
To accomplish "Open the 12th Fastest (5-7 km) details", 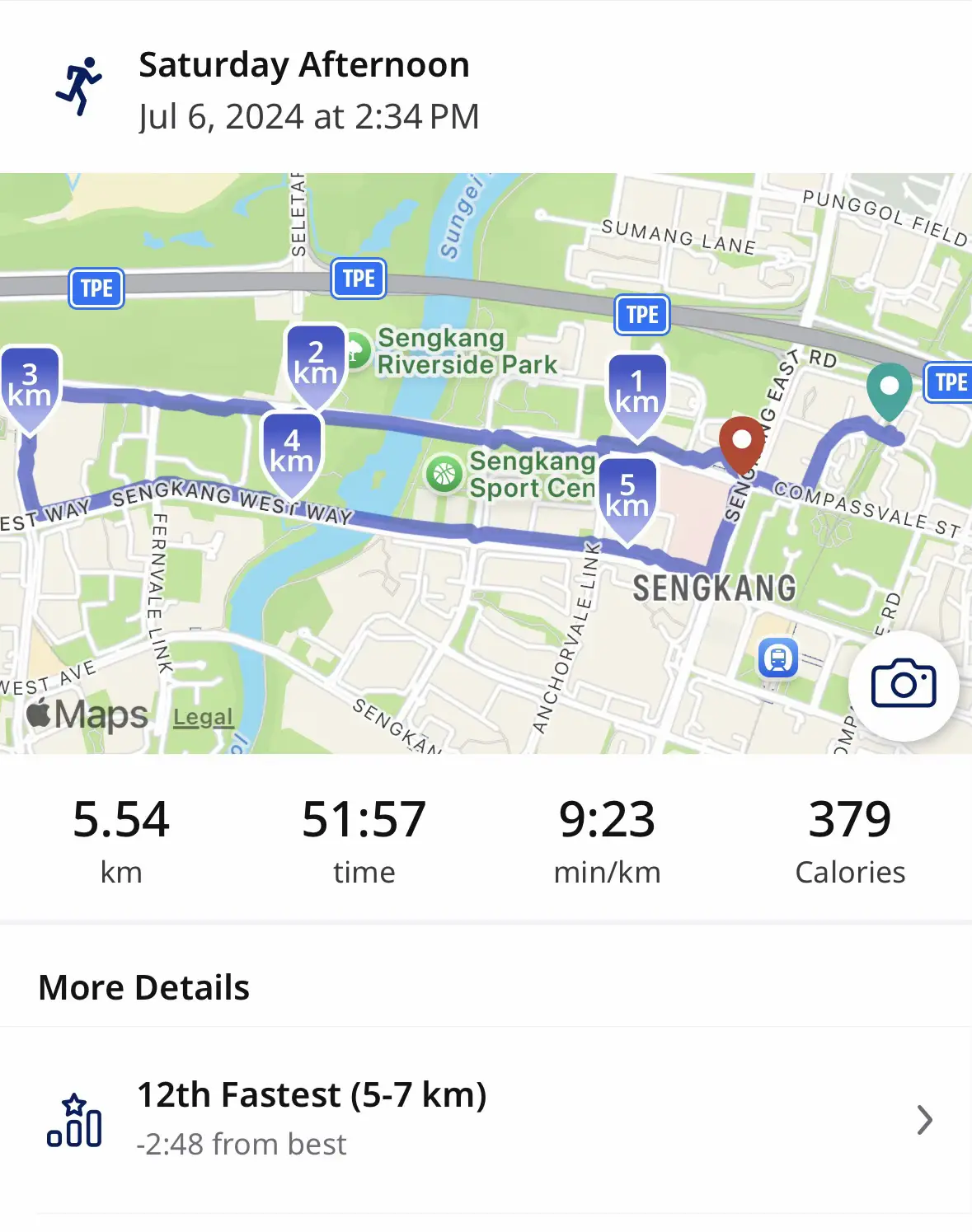I will pyautogui.click(x=486, y=1118).
